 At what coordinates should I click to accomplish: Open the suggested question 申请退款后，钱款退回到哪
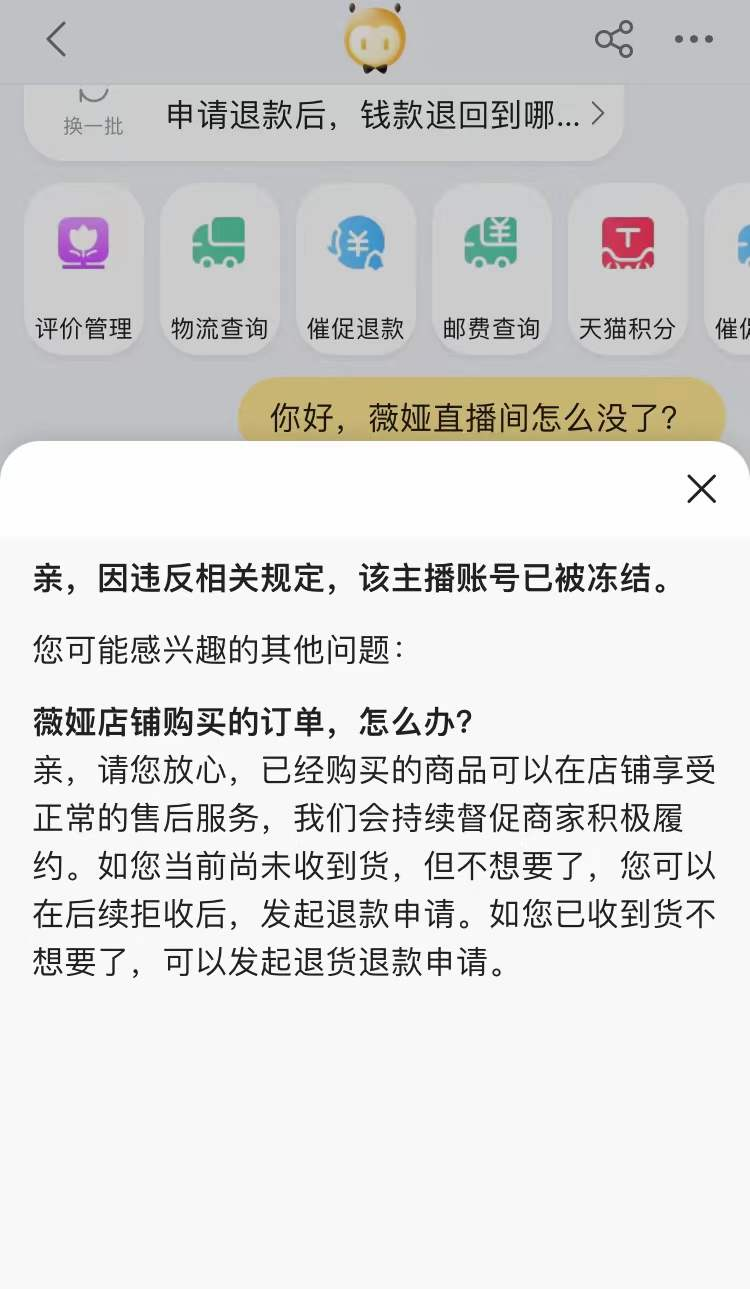click(x=385, y=116)
